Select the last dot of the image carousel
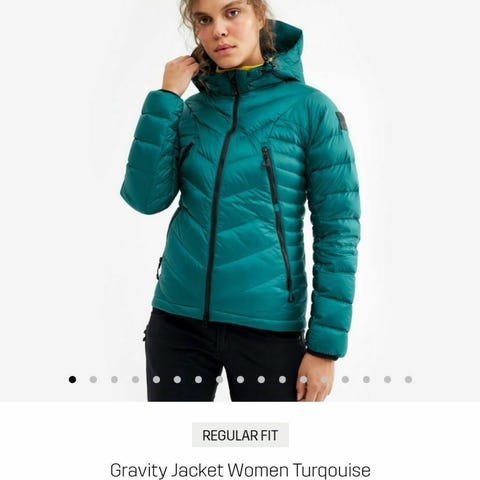Screen dimensions: 480x480 click(x=408, y=379)
